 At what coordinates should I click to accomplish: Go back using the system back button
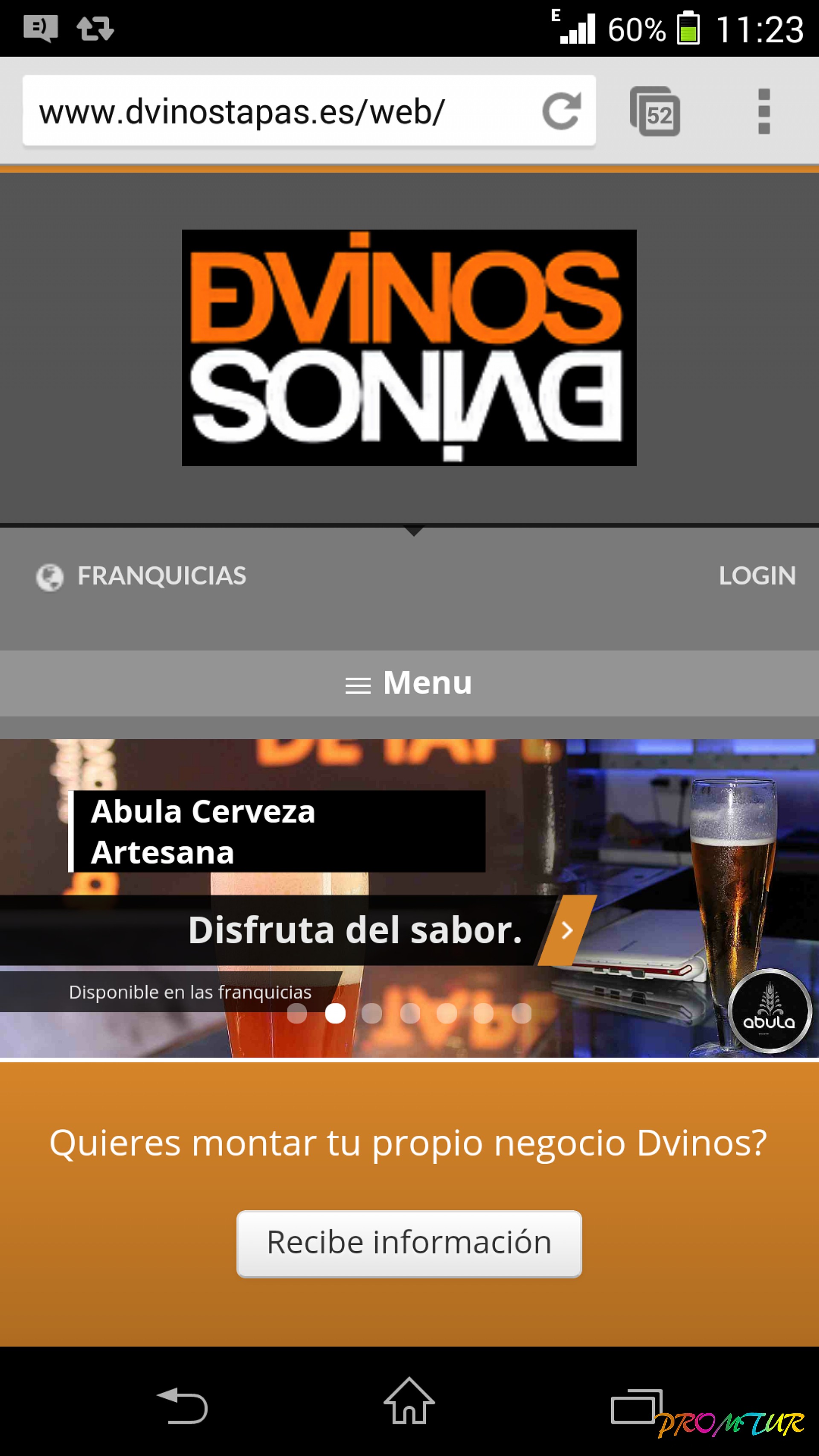(x=183, y=1406)
